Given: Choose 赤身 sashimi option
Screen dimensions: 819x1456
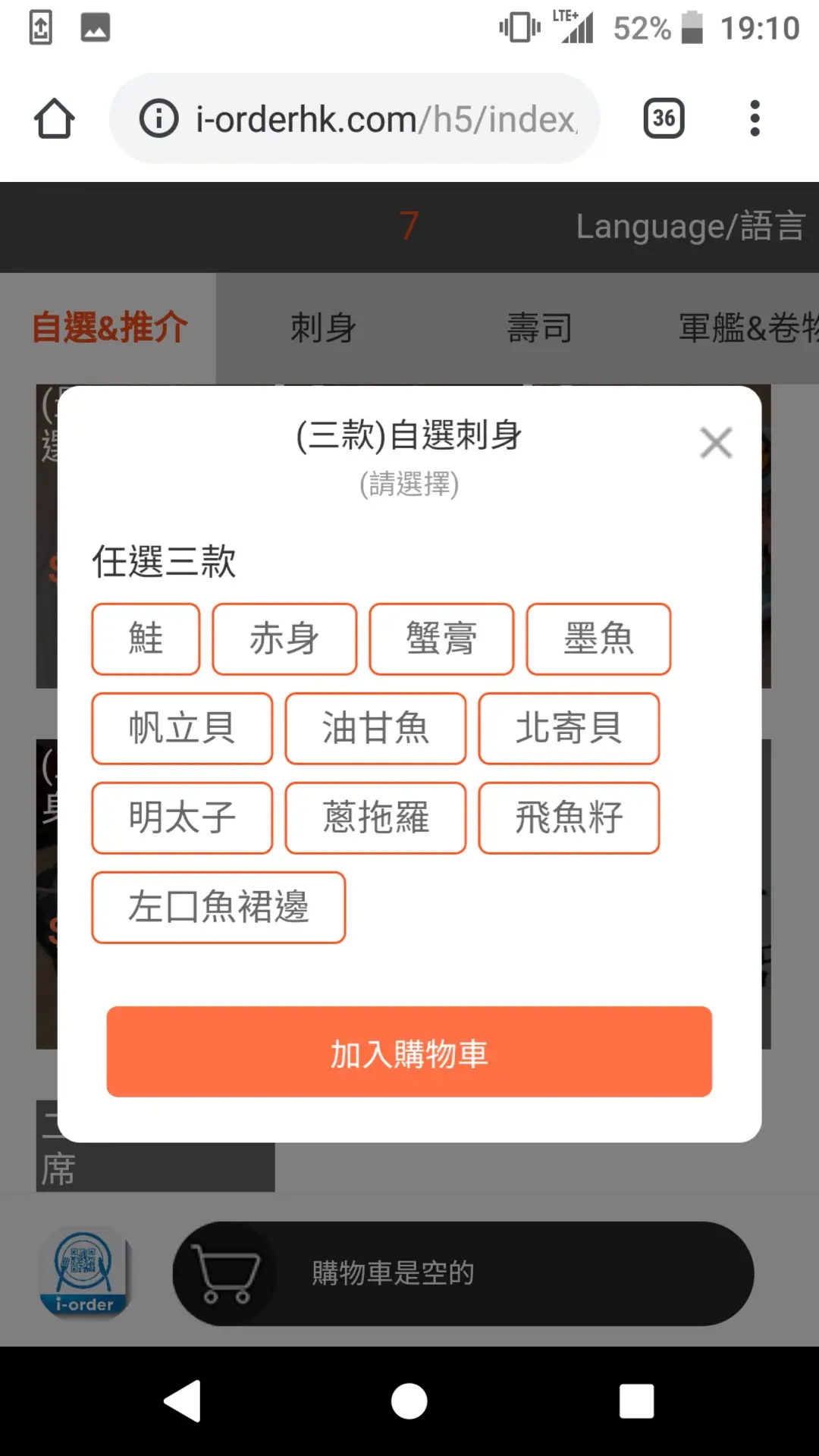Looking at the screenshot, I should 284,639.
